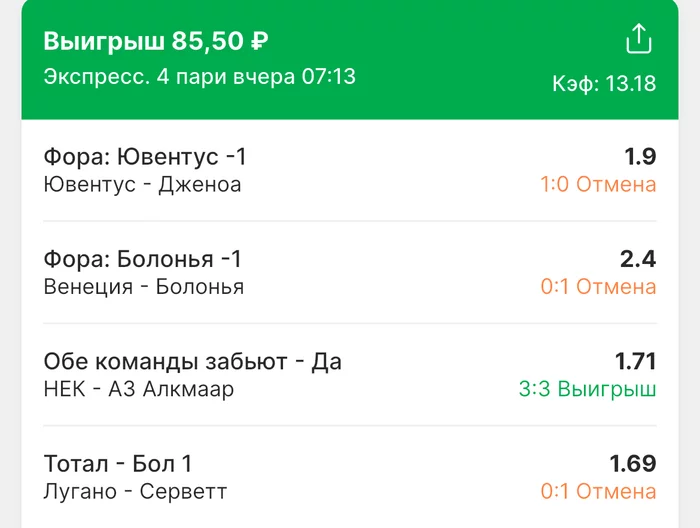Open the Венеция - Болонья bet row
This screenshot has height=528, width=700.
349,273
